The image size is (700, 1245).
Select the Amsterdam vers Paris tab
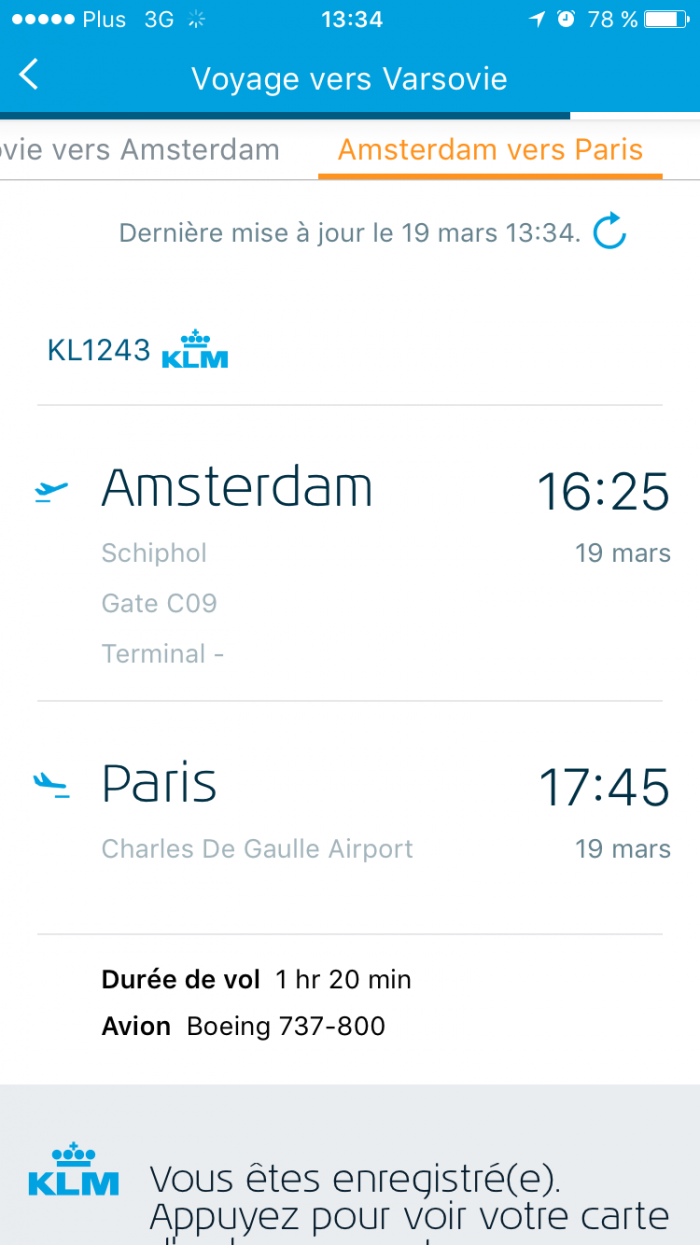click(490, 150)
